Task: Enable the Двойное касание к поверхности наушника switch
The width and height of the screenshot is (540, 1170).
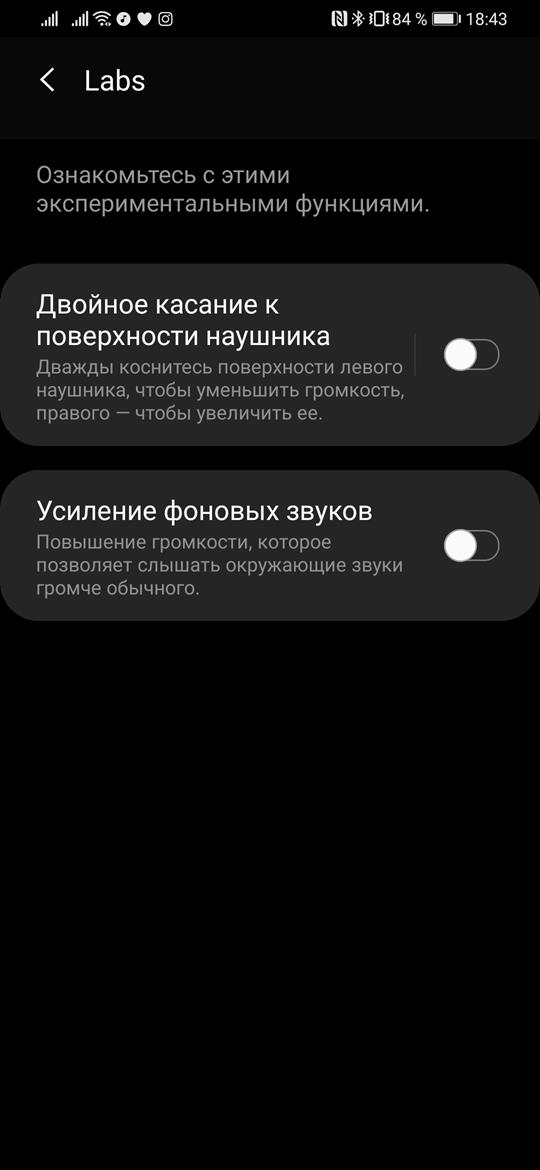Action: (471, 354)
